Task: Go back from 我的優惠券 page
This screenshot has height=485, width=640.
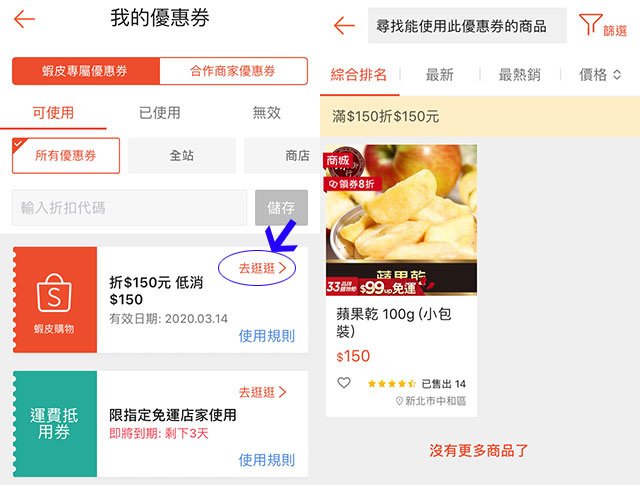Action: click(x=24, y=20)
